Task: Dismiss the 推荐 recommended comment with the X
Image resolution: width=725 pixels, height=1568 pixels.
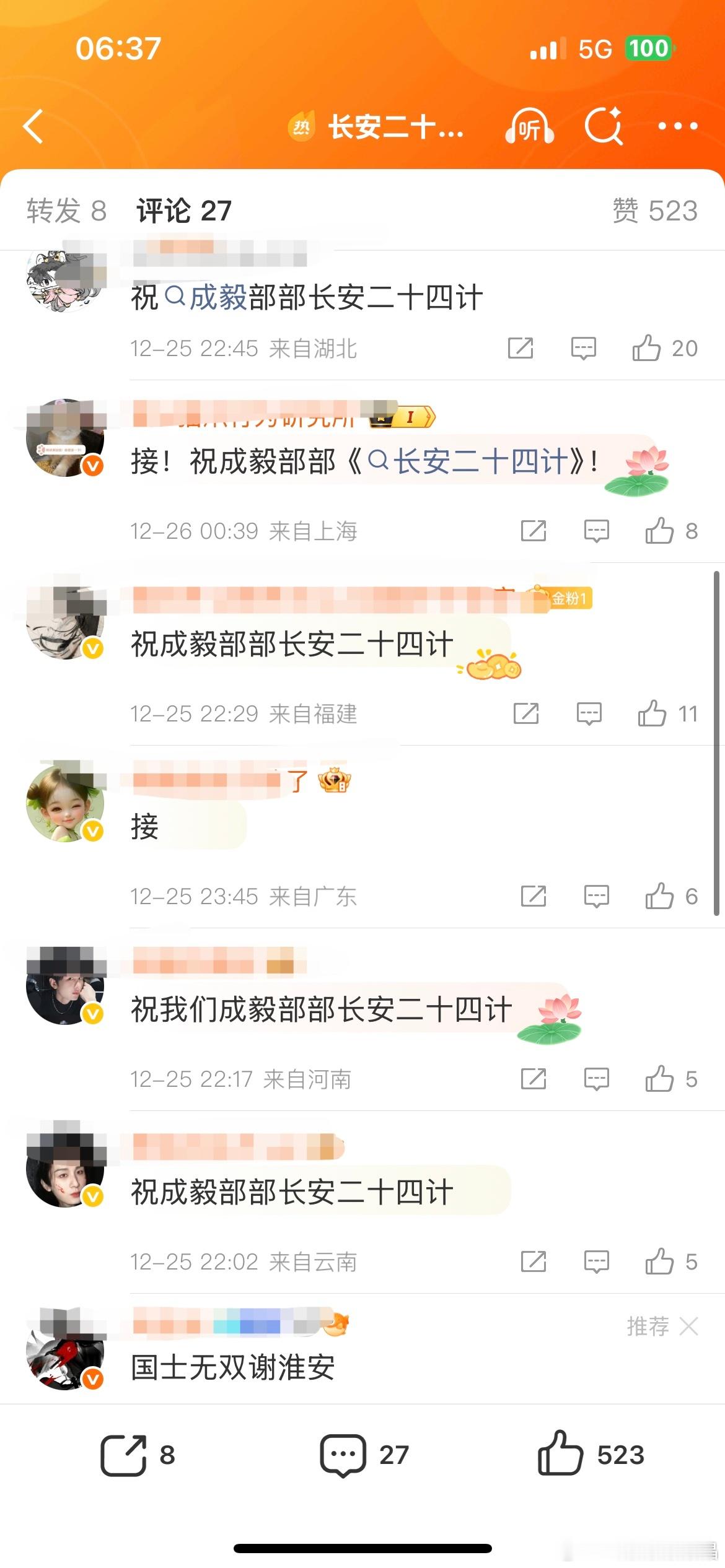Action: click(688, 1328)
